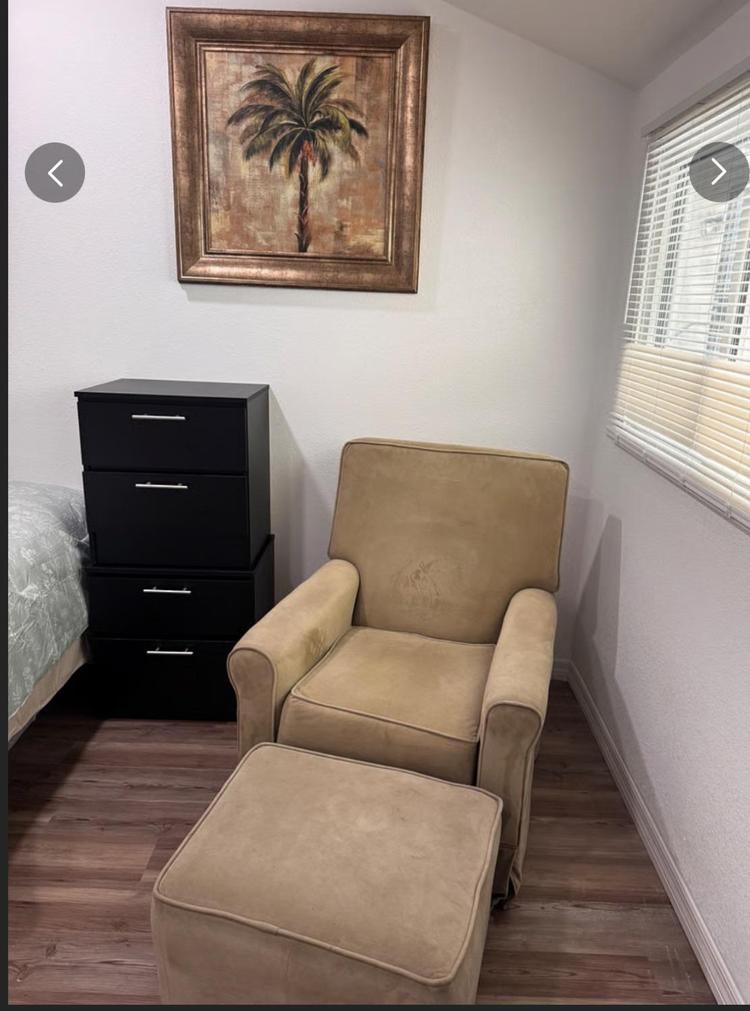Go to the previous photo
The image size is (750, 1011).
[55, 173]
